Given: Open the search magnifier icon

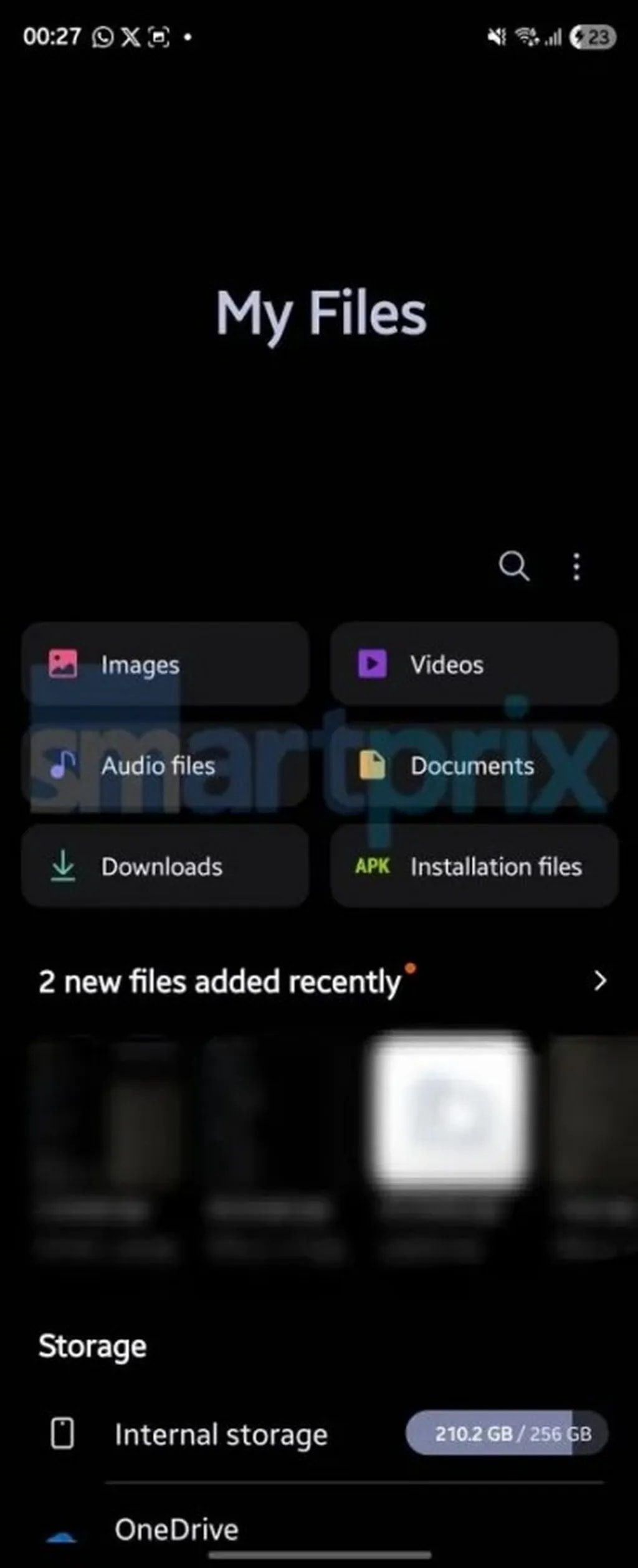Looking at the screenshot, I should click(x=515, y=566).
